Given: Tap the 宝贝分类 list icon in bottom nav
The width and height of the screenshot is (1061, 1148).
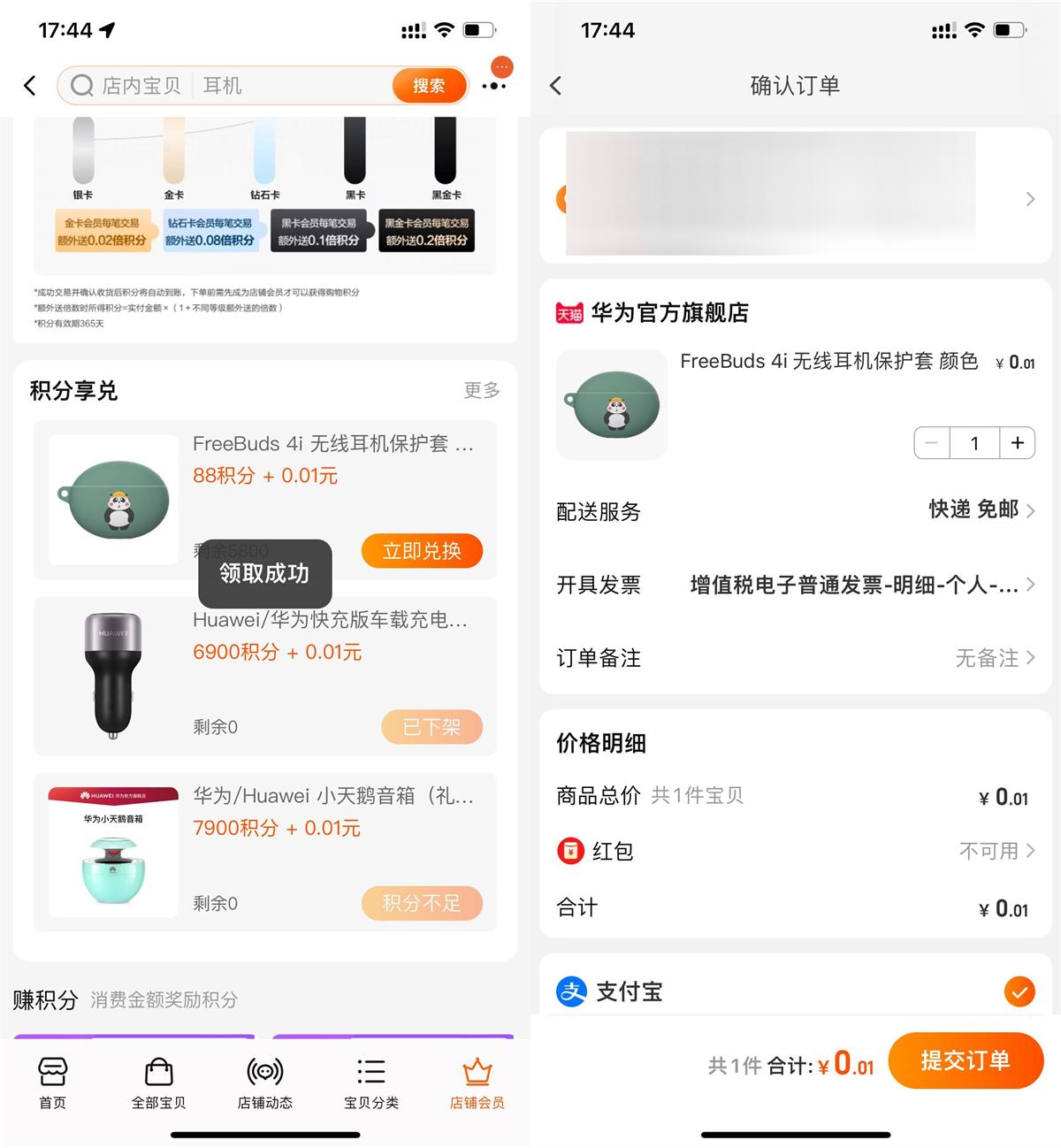Looking at the screenshot, I should pos(370,1072).
